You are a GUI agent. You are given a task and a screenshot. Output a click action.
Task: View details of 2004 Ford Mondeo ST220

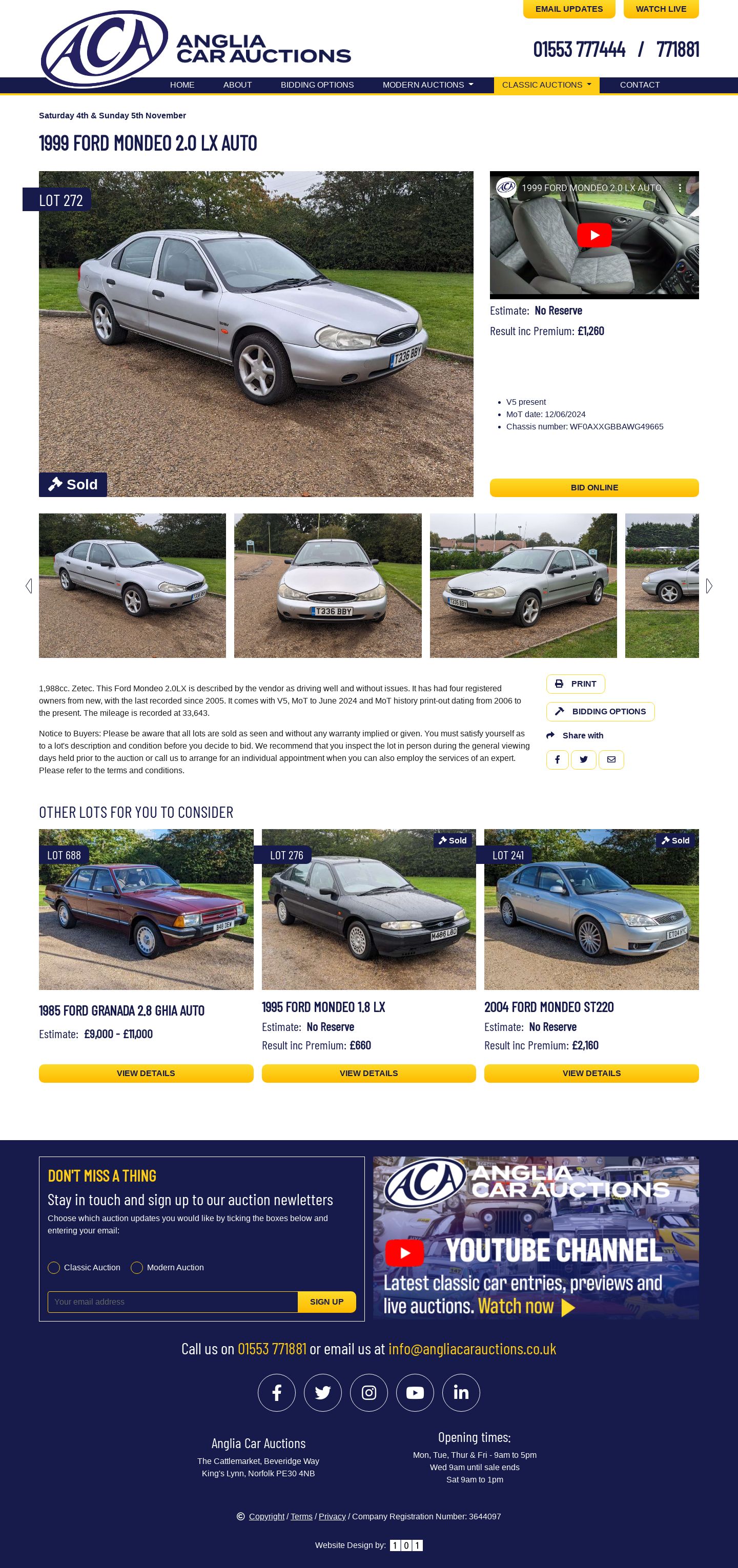(x=591, y=1073)
